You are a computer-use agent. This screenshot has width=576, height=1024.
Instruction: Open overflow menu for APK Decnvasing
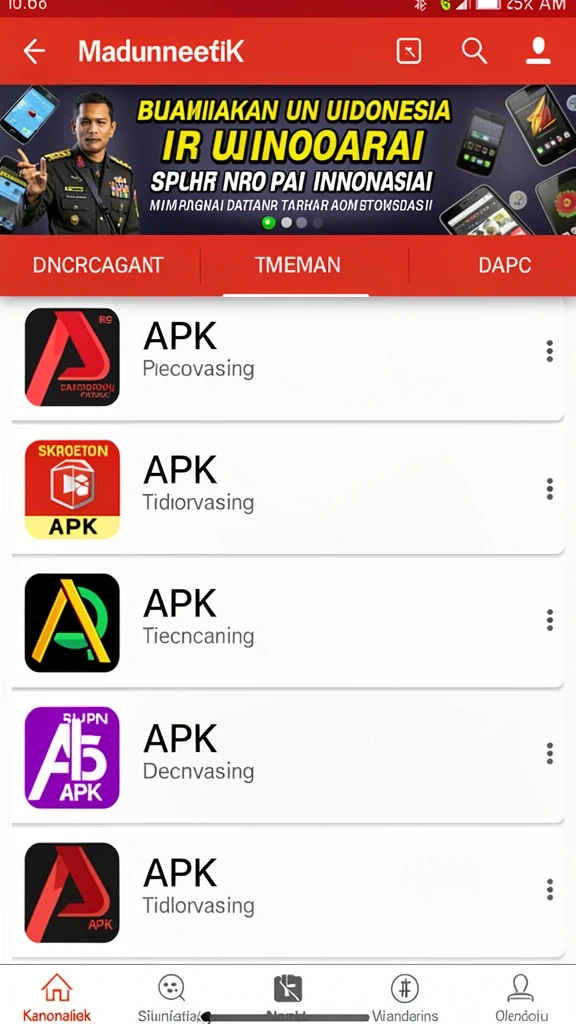(549, 754)
